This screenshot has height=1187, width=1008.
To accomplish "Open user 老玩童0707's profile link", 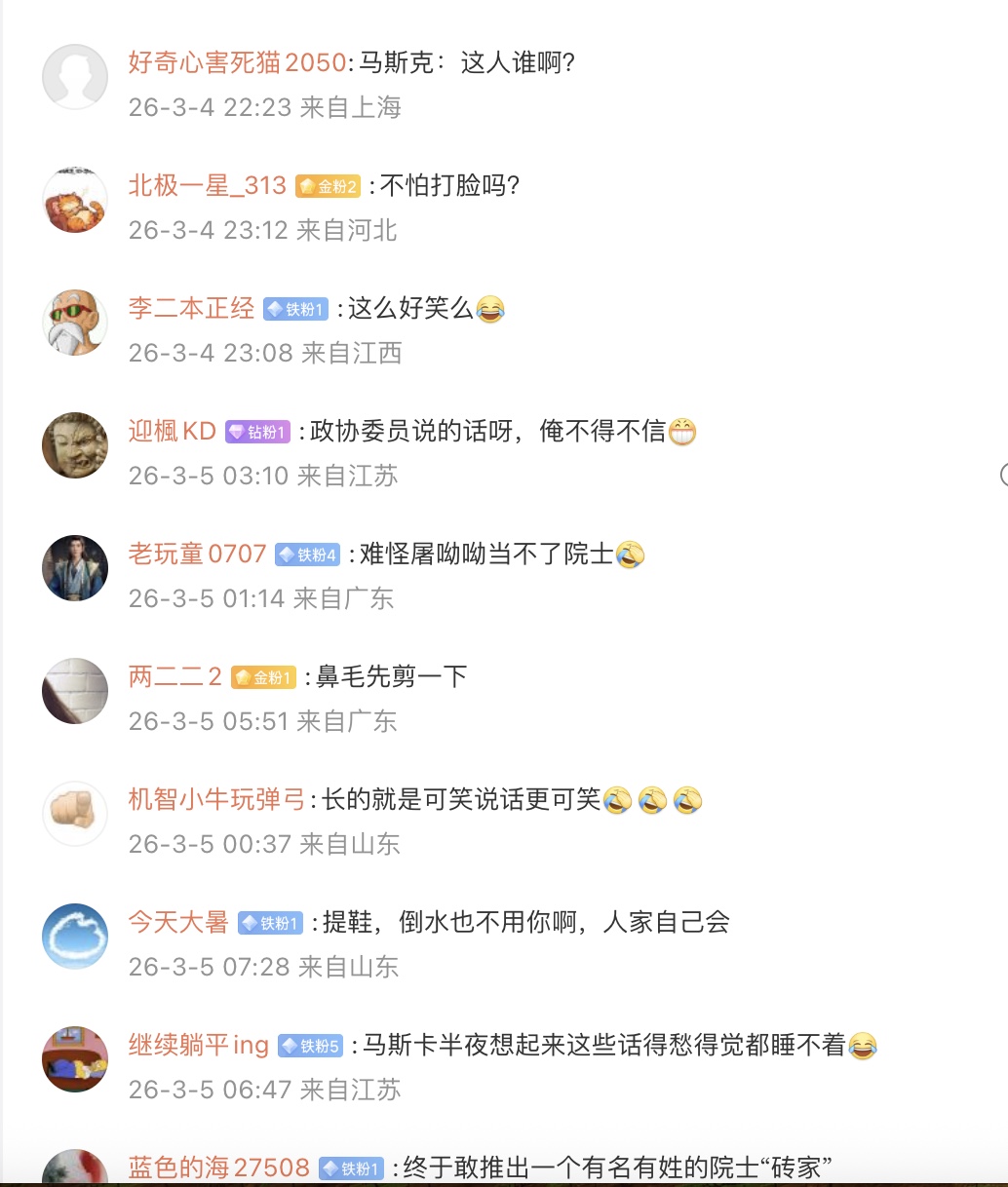I will point(197,555).
